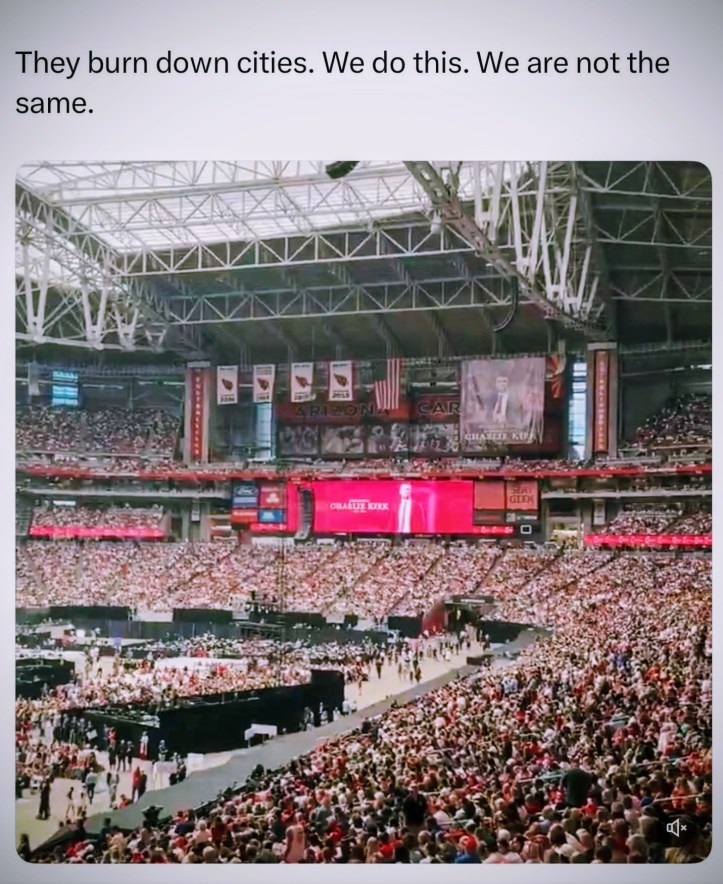
Task: Open the stadium crowd video
Action: 362,510
